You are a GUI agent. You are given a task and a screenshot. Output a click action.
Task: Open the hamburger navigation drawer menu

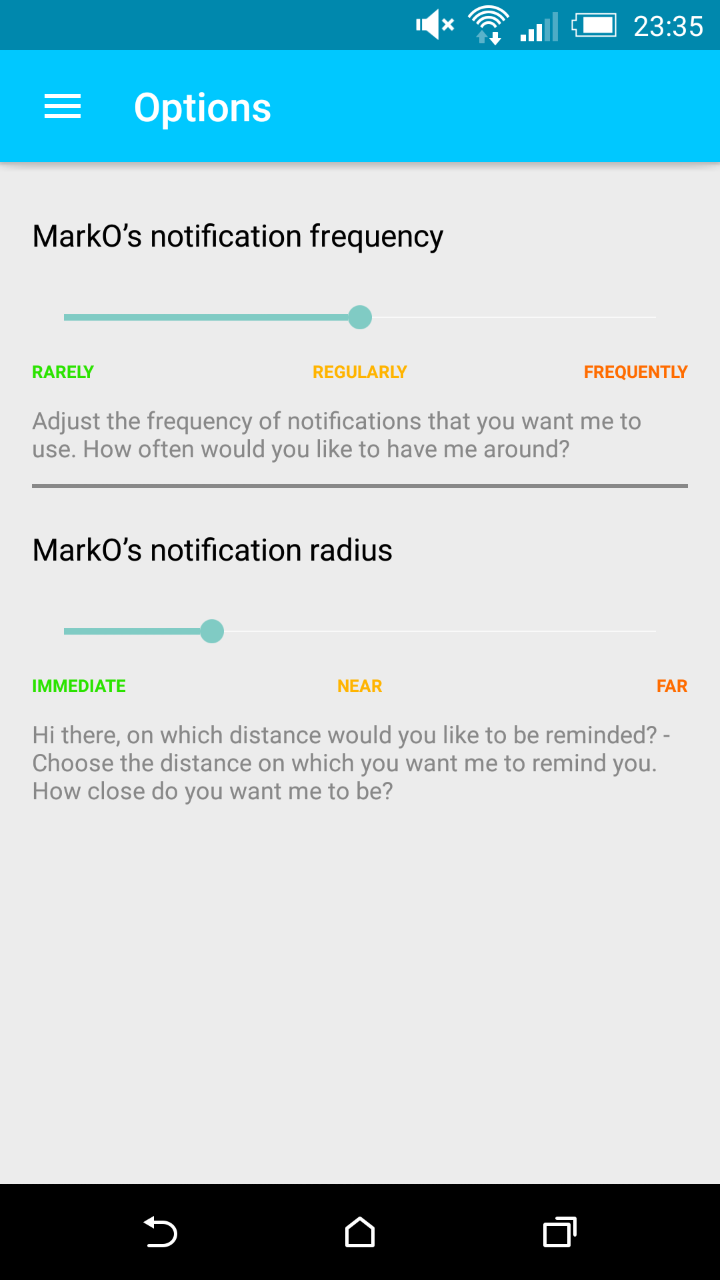pos(62,107)
